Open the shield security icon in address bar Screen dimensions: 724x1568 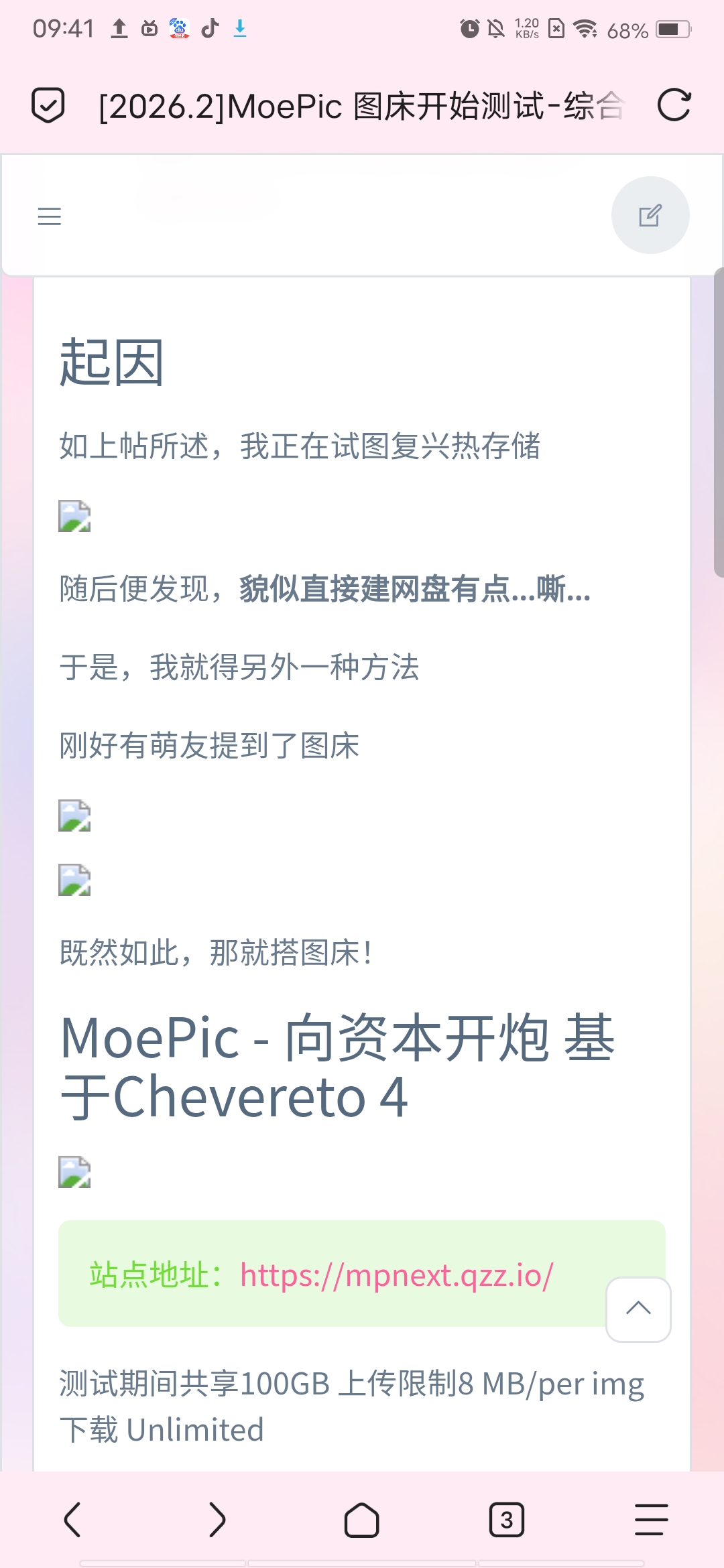pyautogui.click(x=50, y=106)
